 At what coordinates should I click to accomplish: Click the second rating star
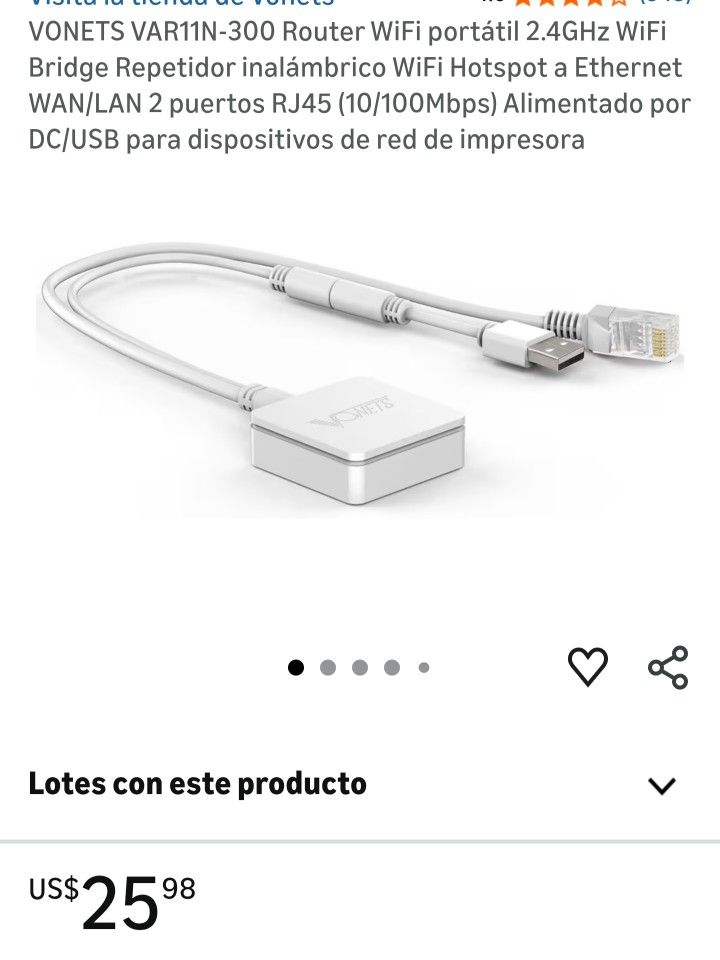tap(549, 5)
